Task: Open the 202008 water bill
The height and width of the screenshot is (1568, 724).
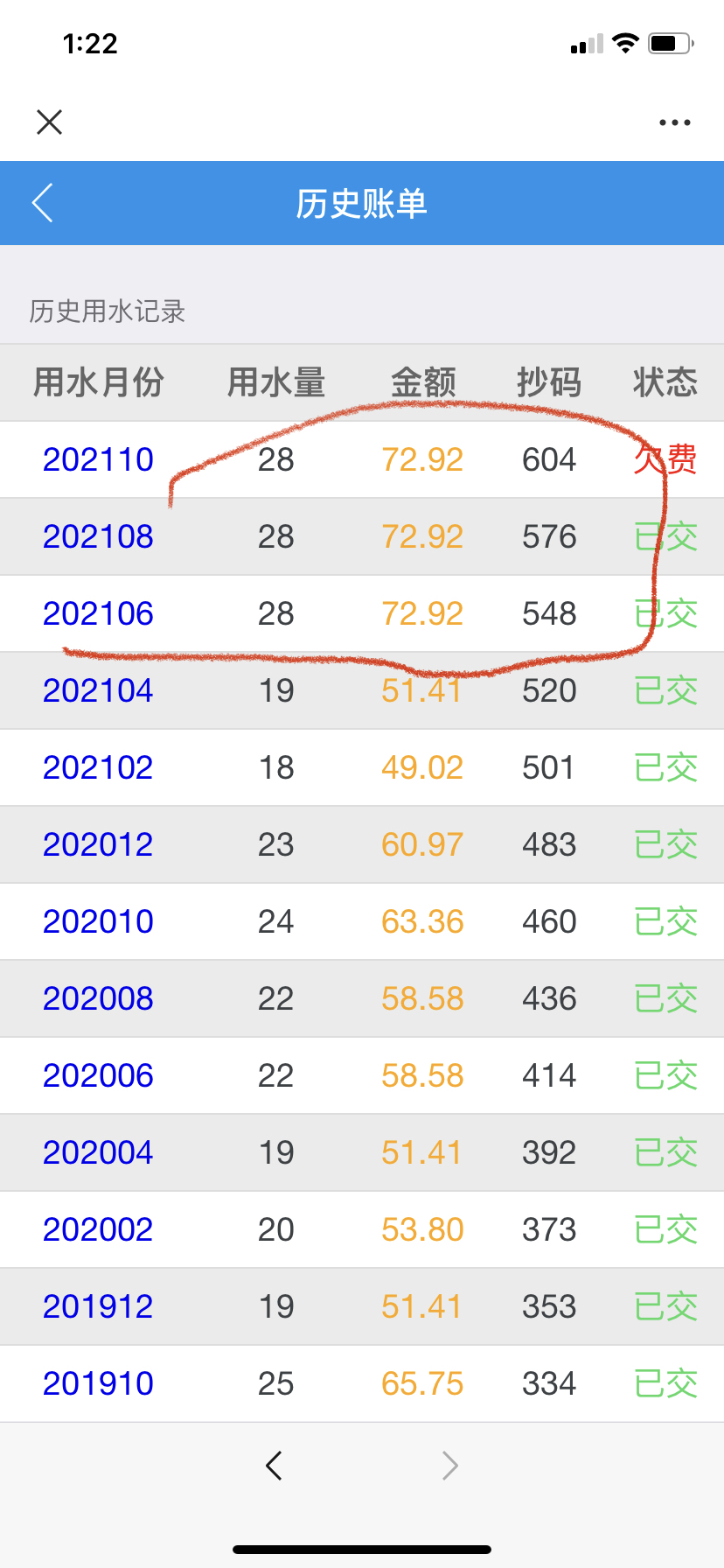Action: [98, 998]
